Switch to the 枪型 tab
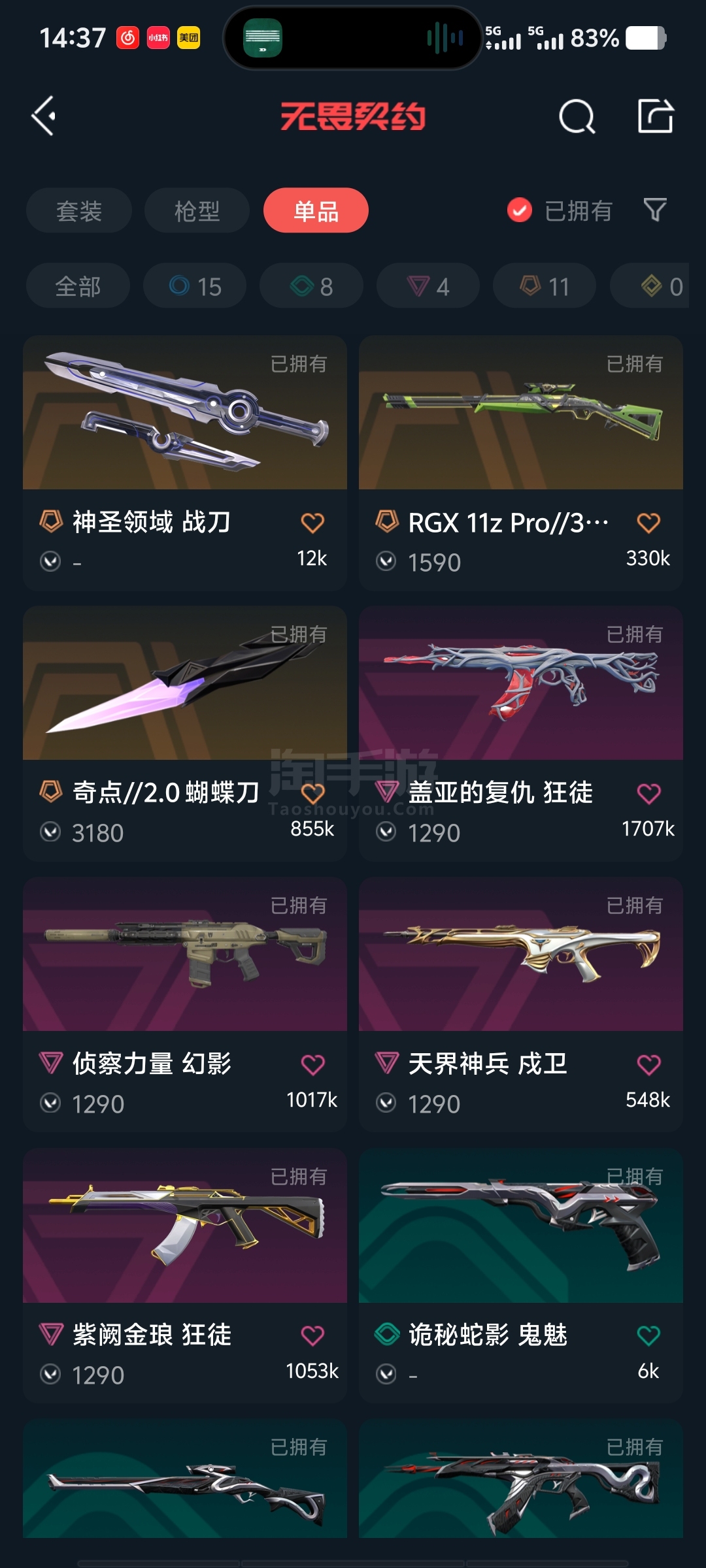706x1568 pixels. [197, 210]
